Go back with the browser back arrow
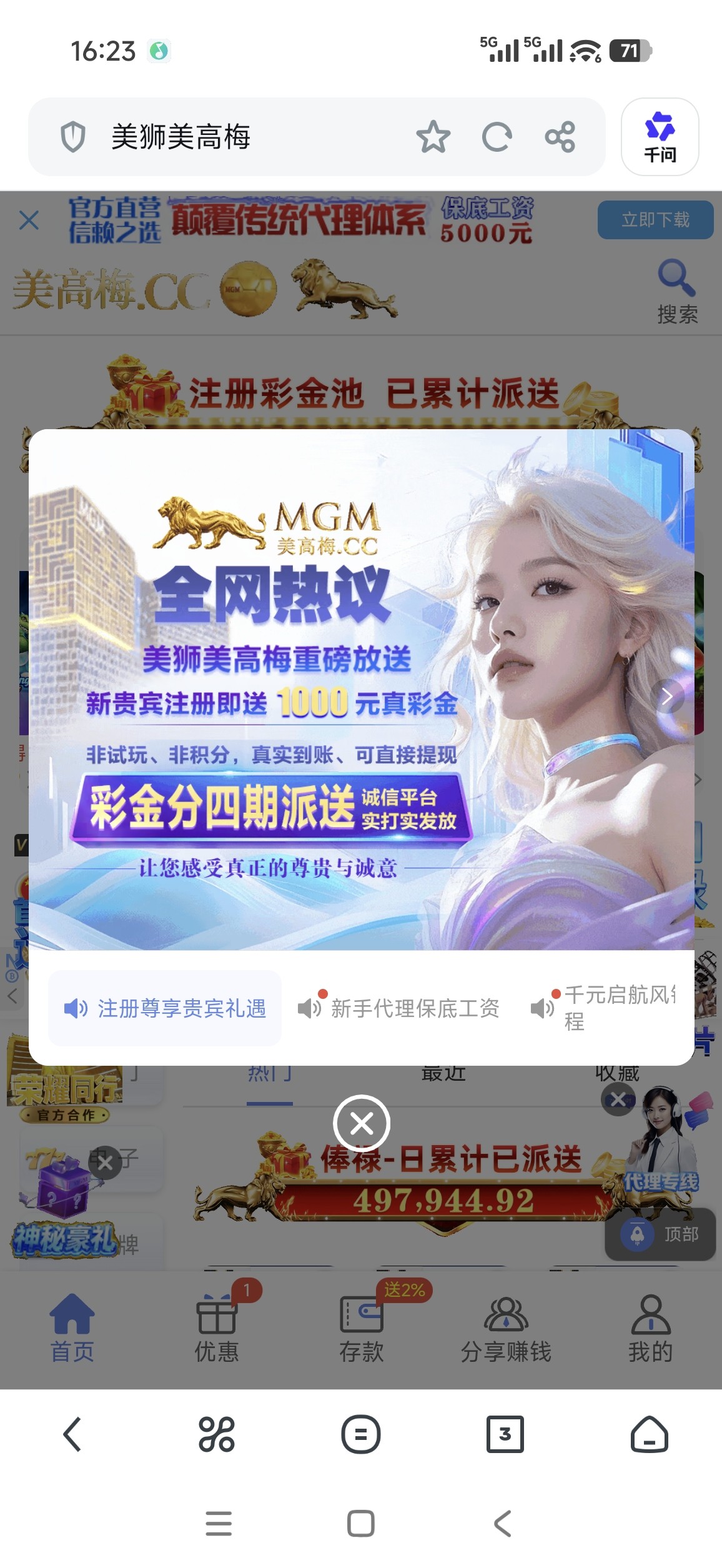Screen dimensions: 722x1568 coord(72,1434)
